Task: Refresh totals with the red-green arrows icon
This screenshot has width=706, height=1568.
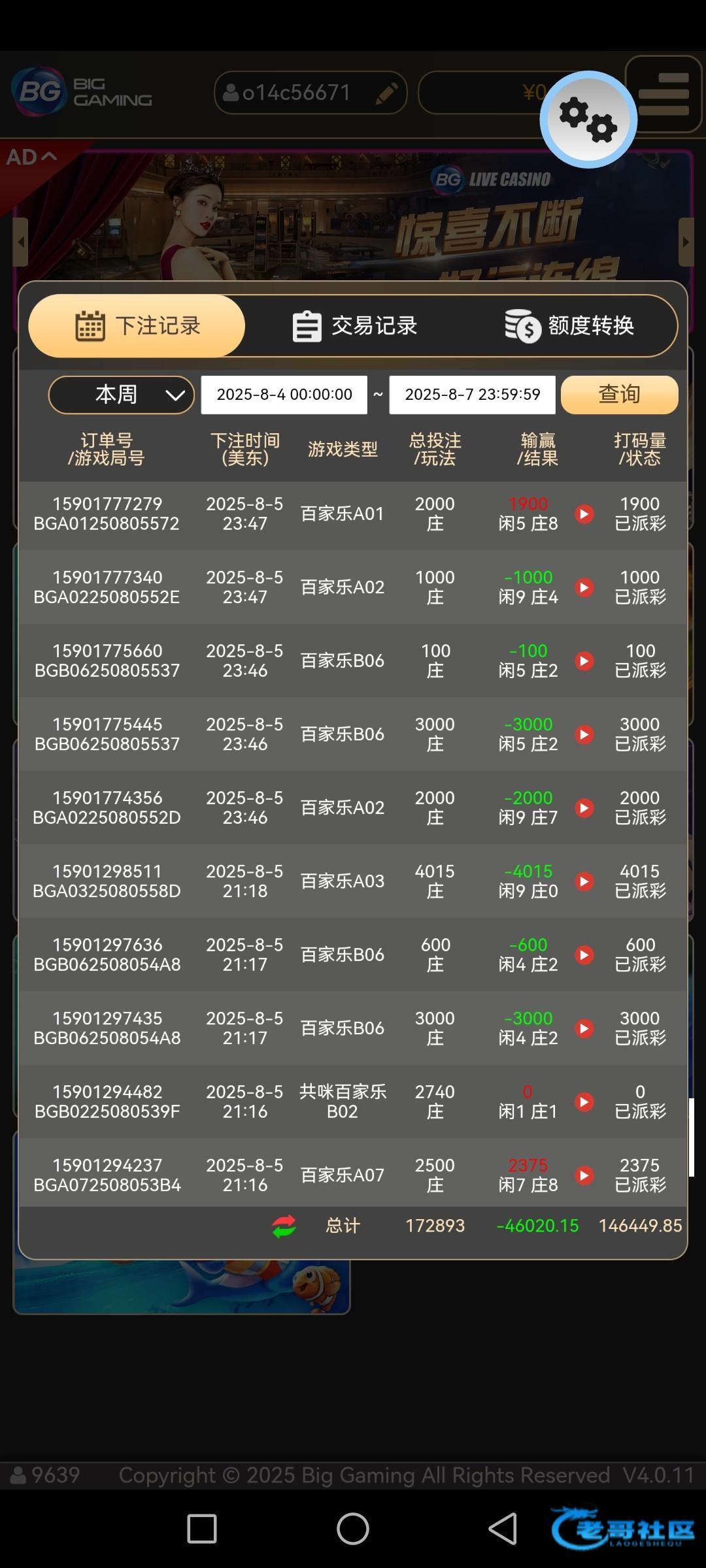Action: click(x=284, y=1226)
